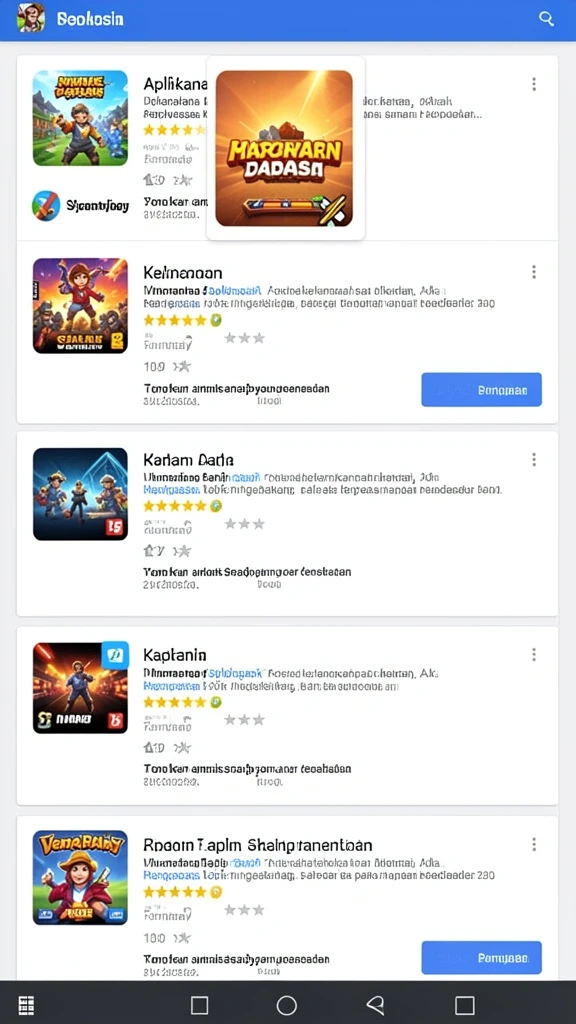Open the search icon in the top bar

pos(546,18)
